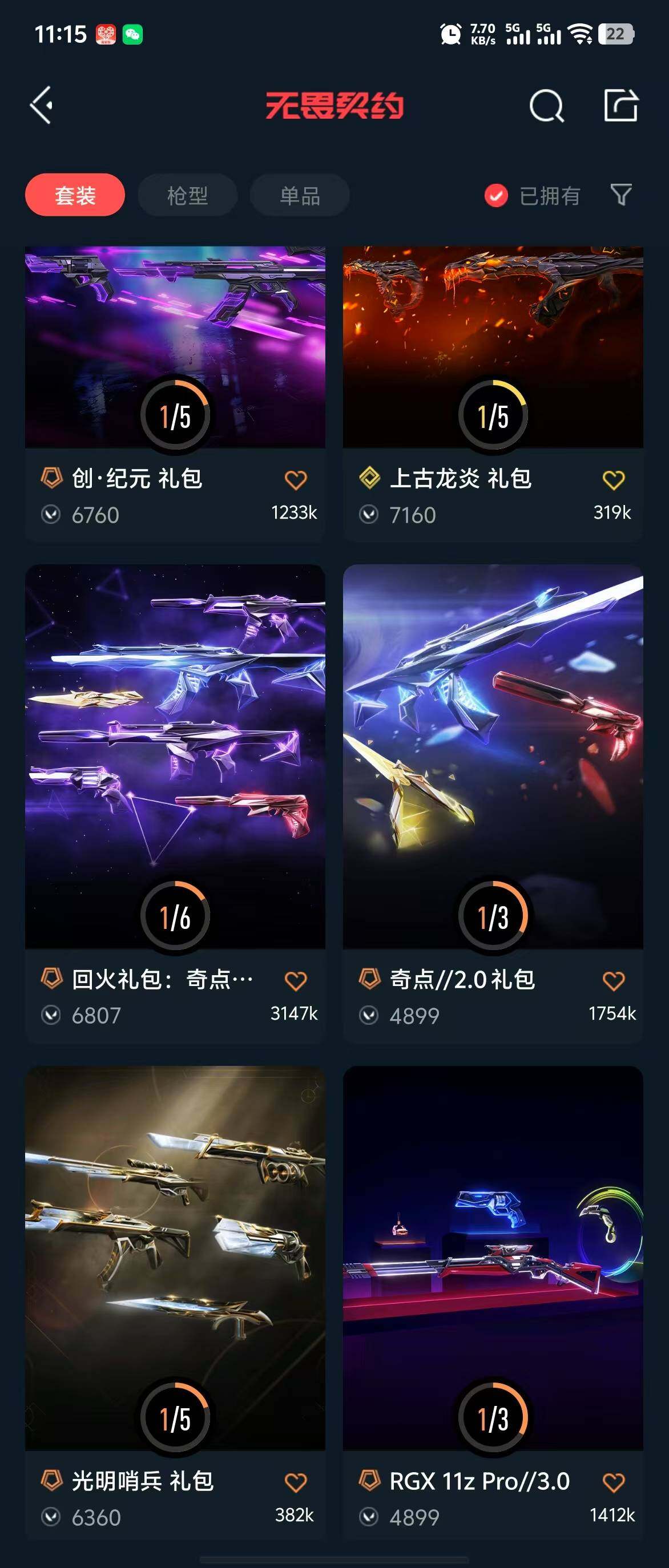Open the filter funnel icon

(x=620, y=195)
